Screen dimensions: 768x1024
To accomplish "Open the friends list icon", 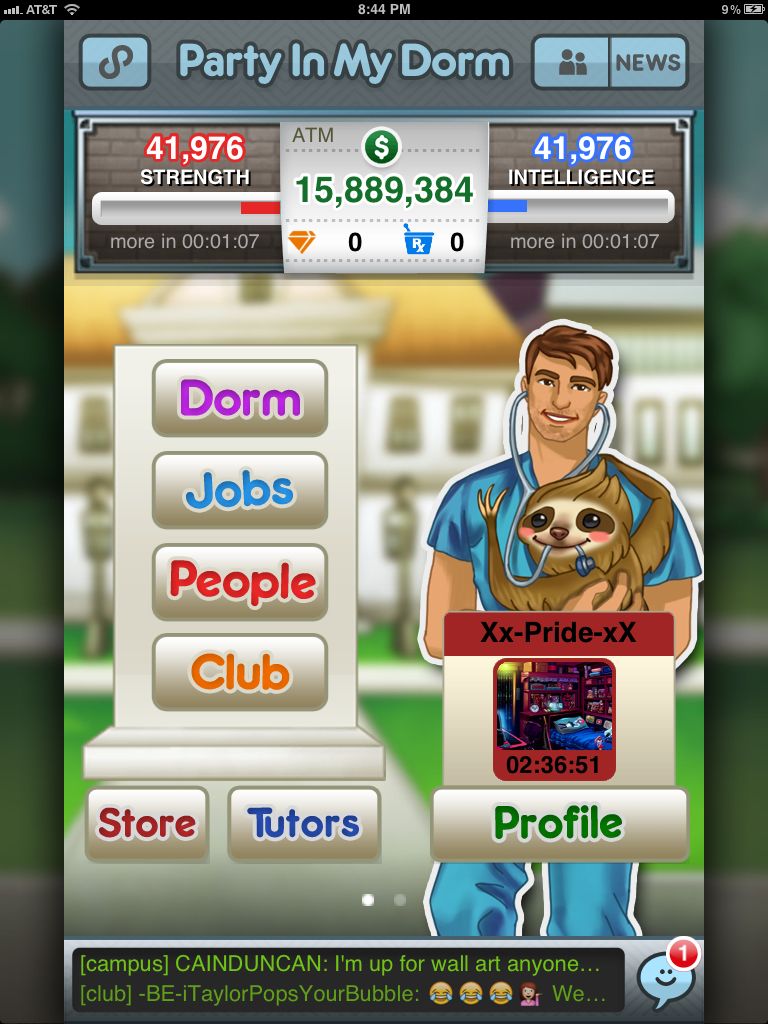I will [572, 63].
